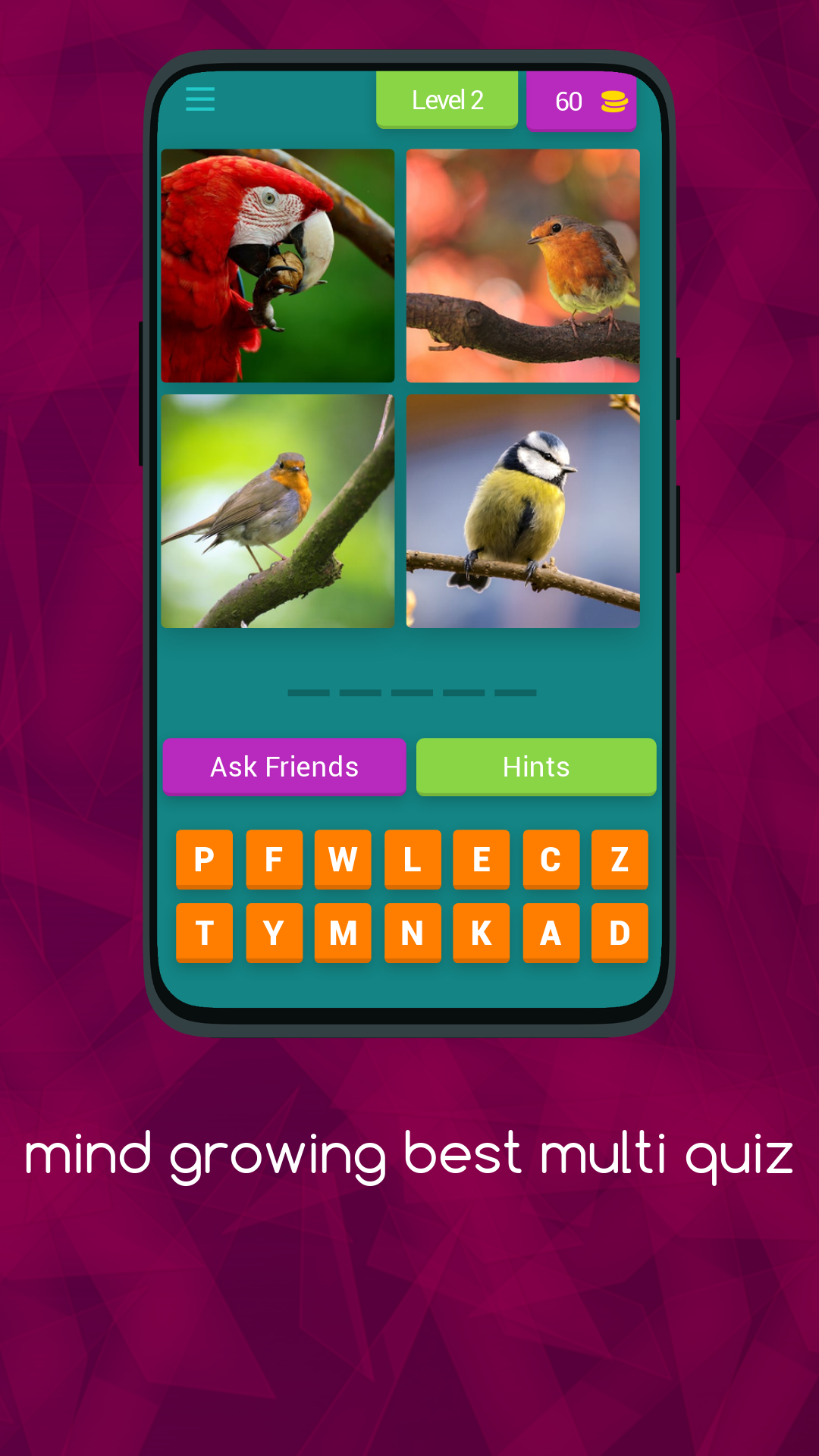Select the letter N tile

point(412,933)
